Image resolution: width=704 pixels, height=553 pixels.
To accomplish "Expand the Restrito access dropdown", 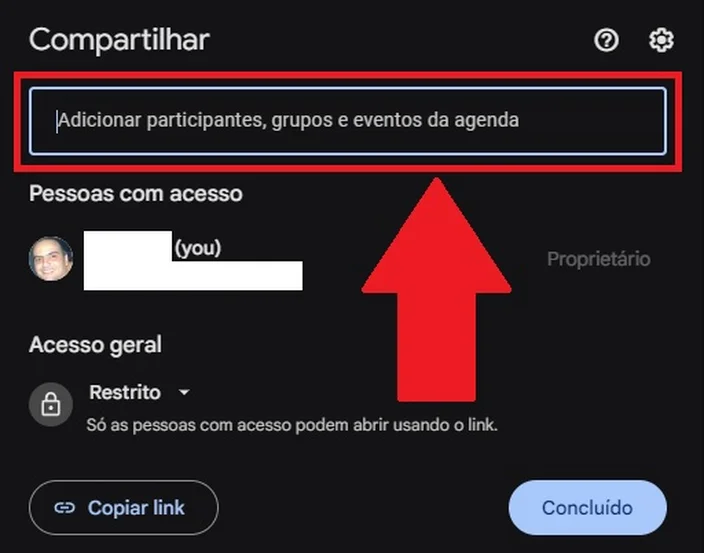I will click(140, 393).
